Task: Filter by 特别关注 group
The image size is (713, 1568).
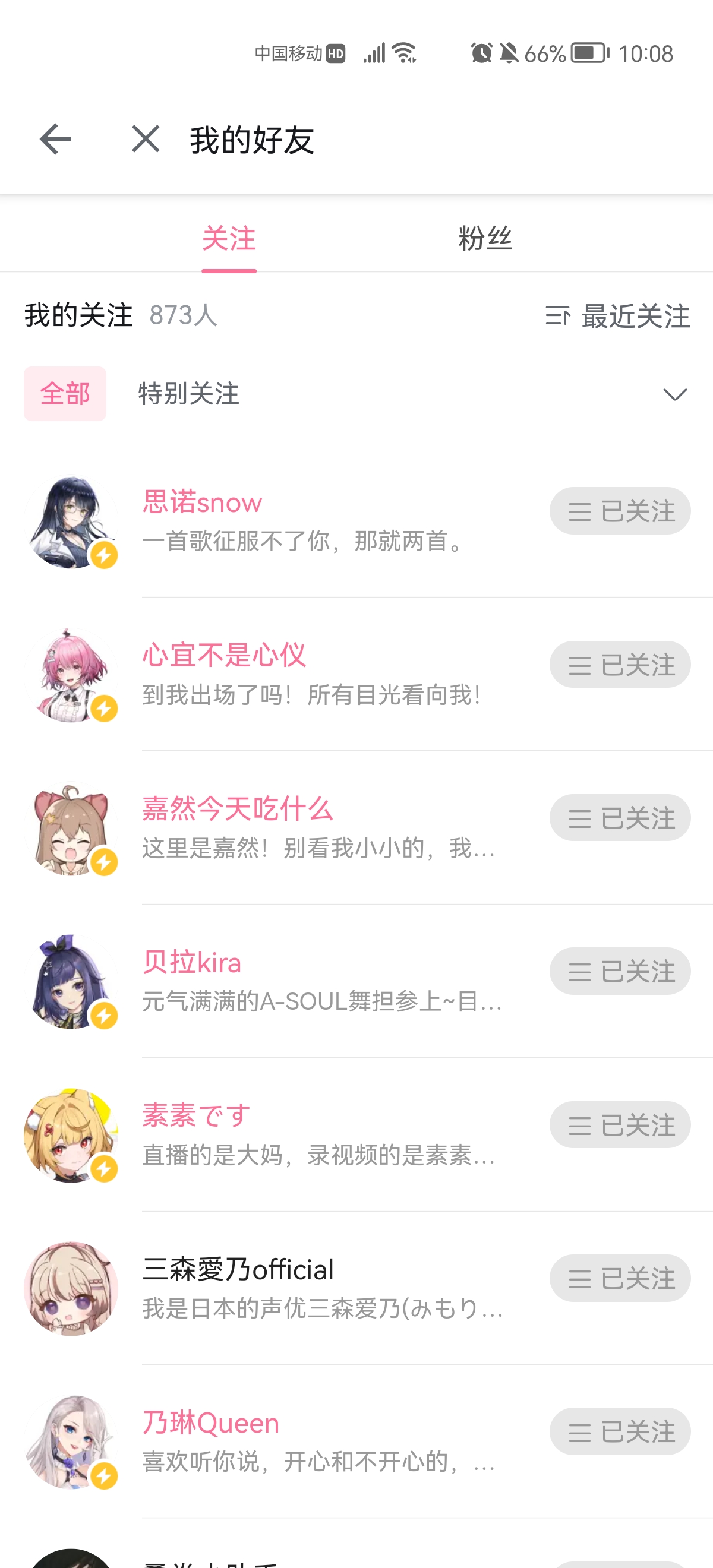Action: pyautogui.click(x=189, y=394)
